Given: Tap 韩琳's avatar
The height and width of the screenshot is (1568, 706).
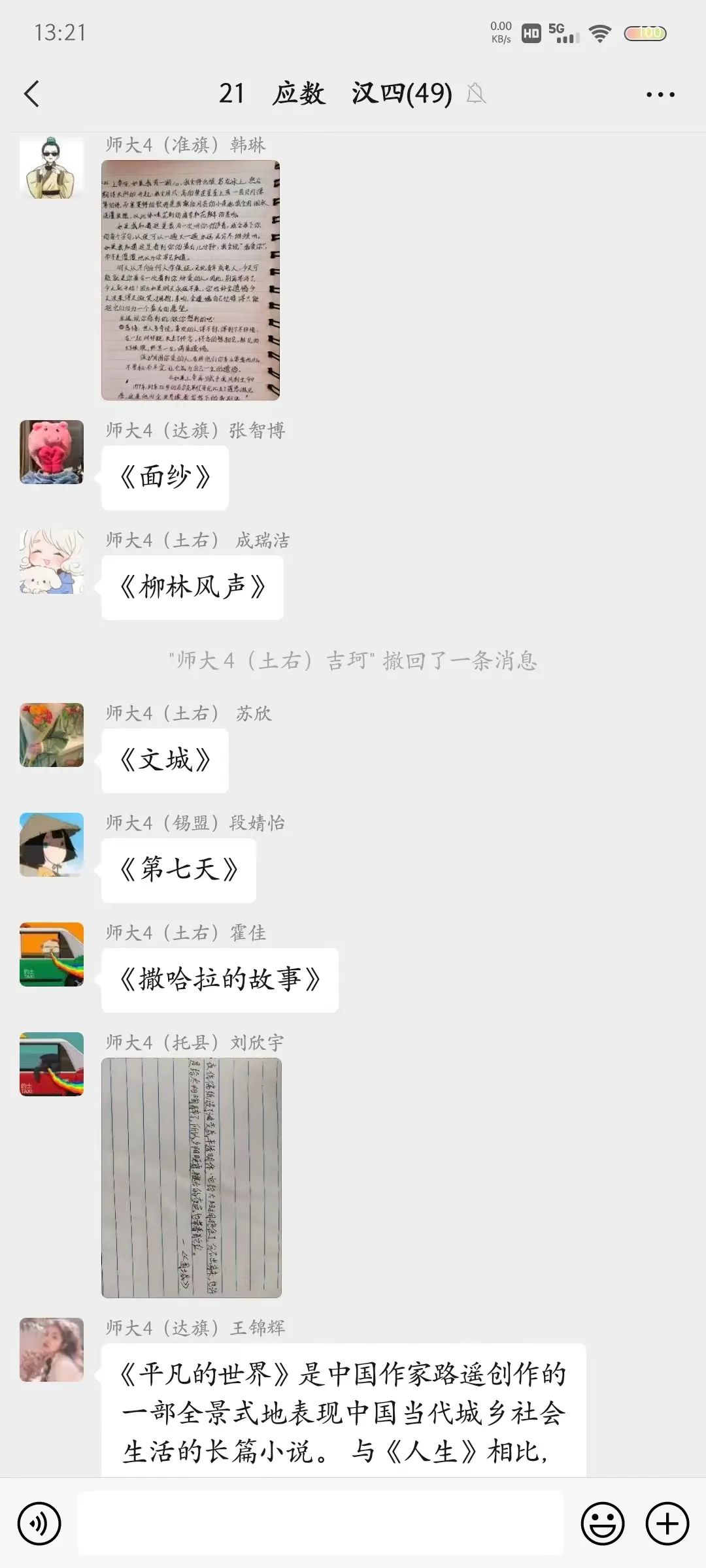Looking at the screenshot, I should [52, 167].
